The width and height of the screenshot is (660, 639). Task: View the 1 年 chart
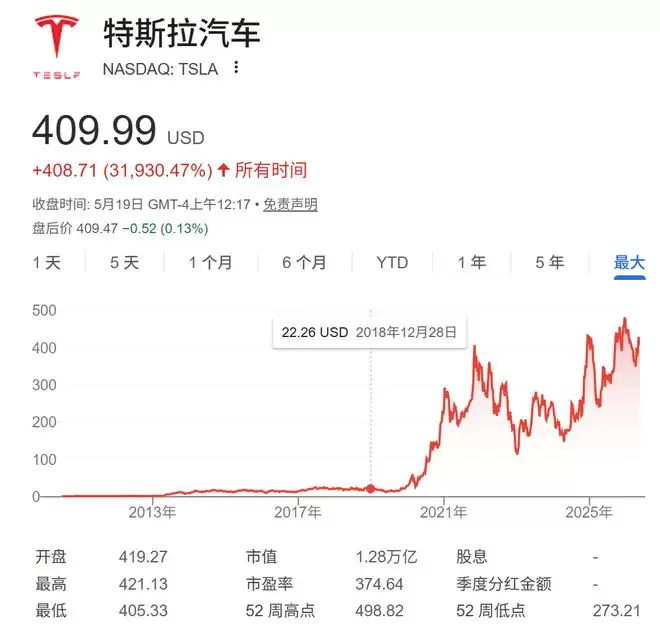coord(472,263)
